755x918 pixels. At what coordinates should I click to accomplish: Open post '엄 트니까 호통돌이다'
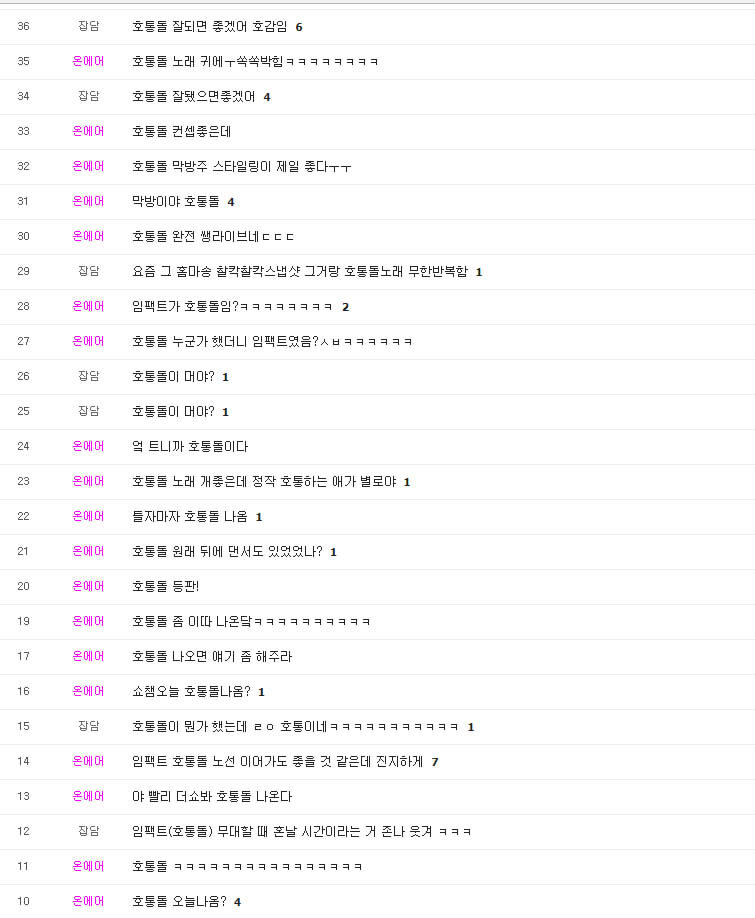[x=190, y=447]
